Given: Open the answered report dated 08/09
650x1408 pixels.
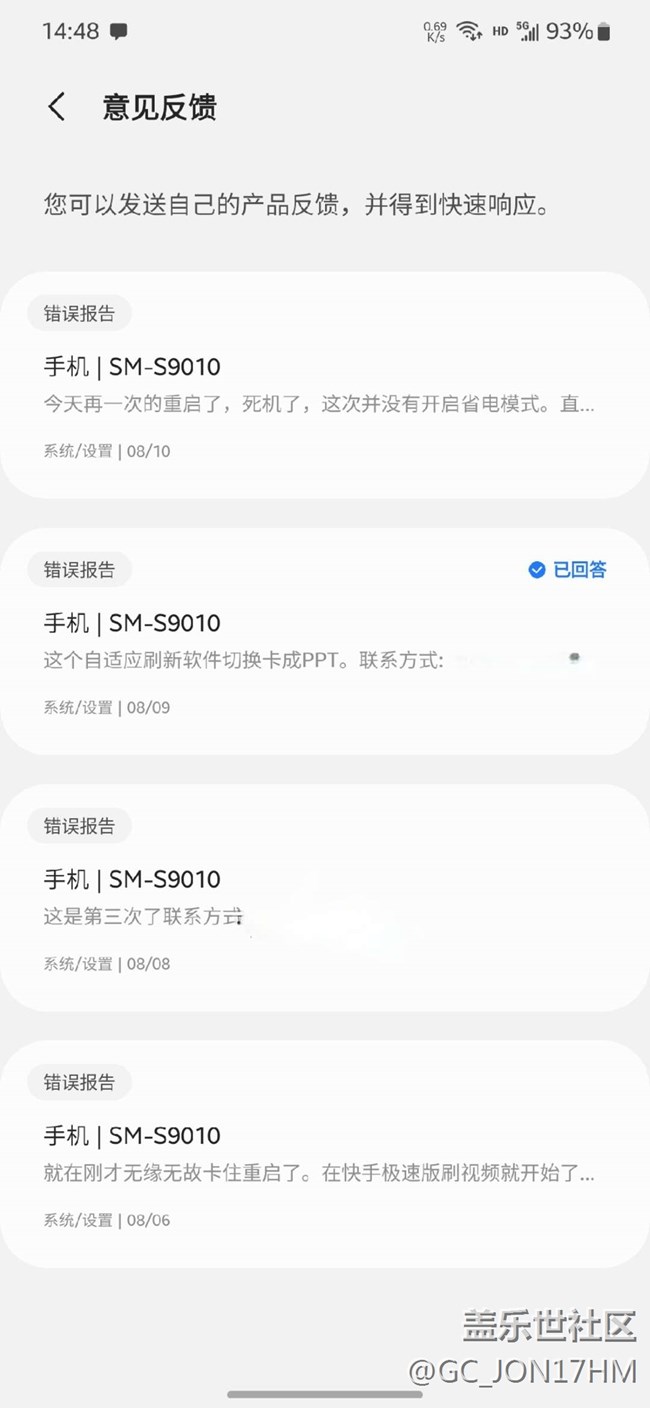Looking at the screenshot, I should 324,641.
